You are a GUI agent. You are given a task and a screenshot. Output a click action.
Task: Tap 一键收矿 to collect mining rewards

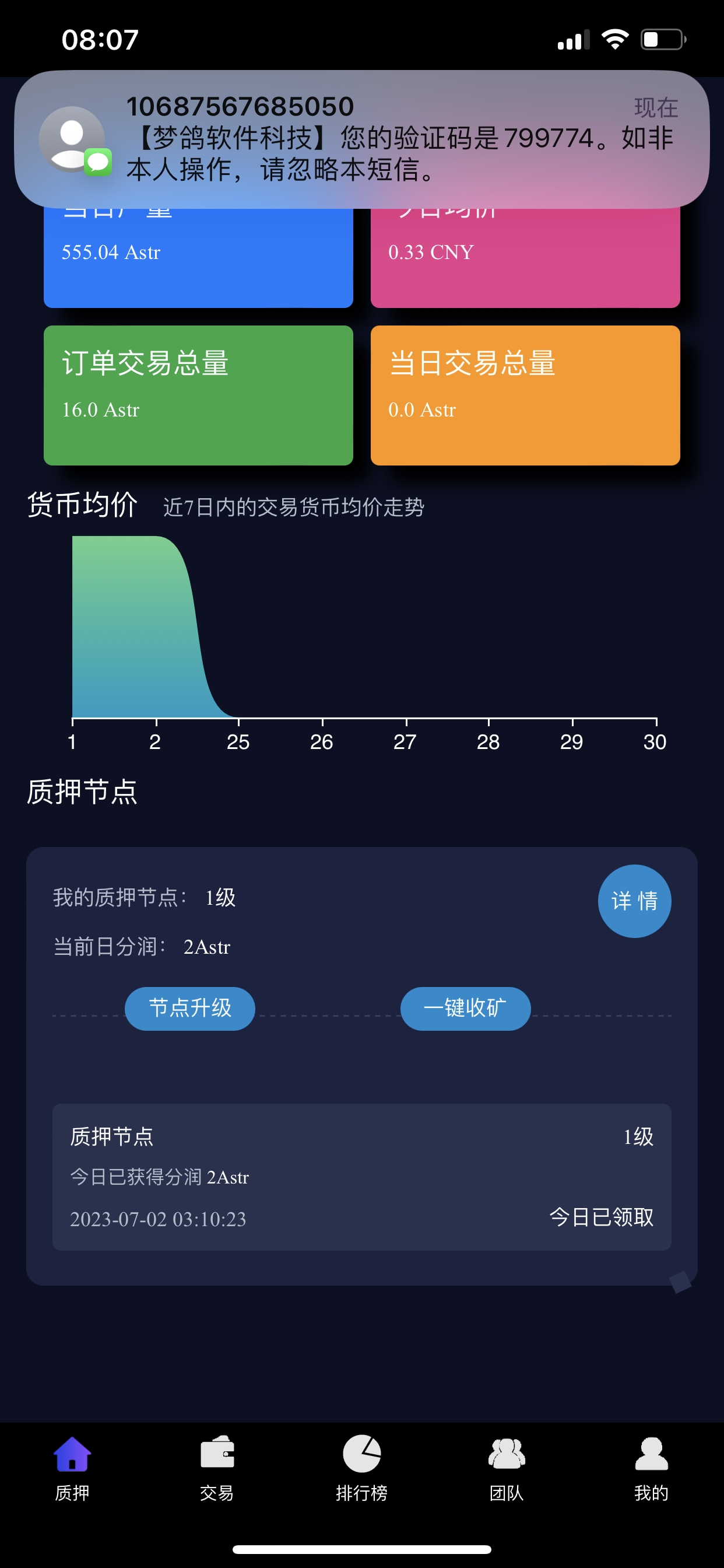click(x=465, y=1009)
